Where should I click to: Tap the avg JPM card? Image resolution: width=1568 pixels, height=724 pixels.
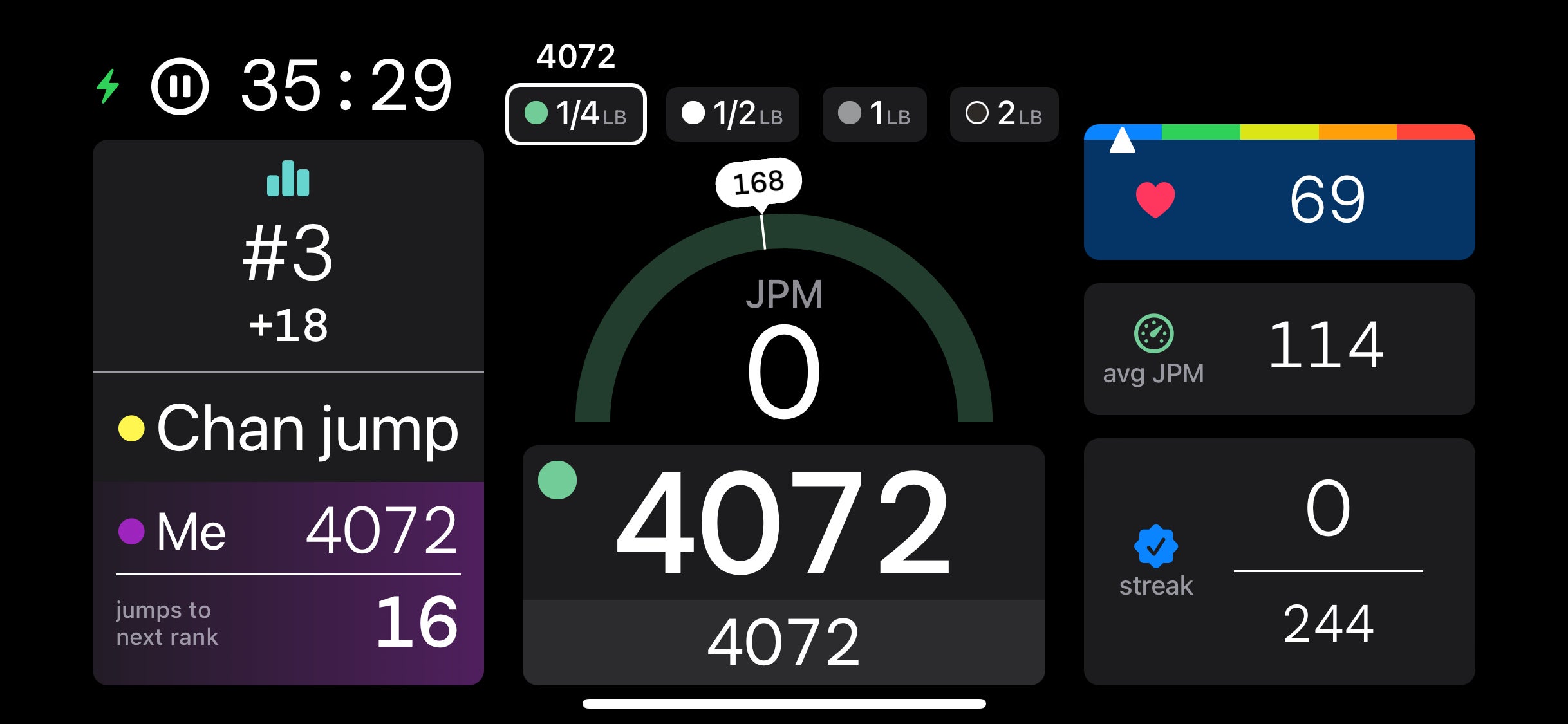pyautogui.click(x=1279, y=349)
